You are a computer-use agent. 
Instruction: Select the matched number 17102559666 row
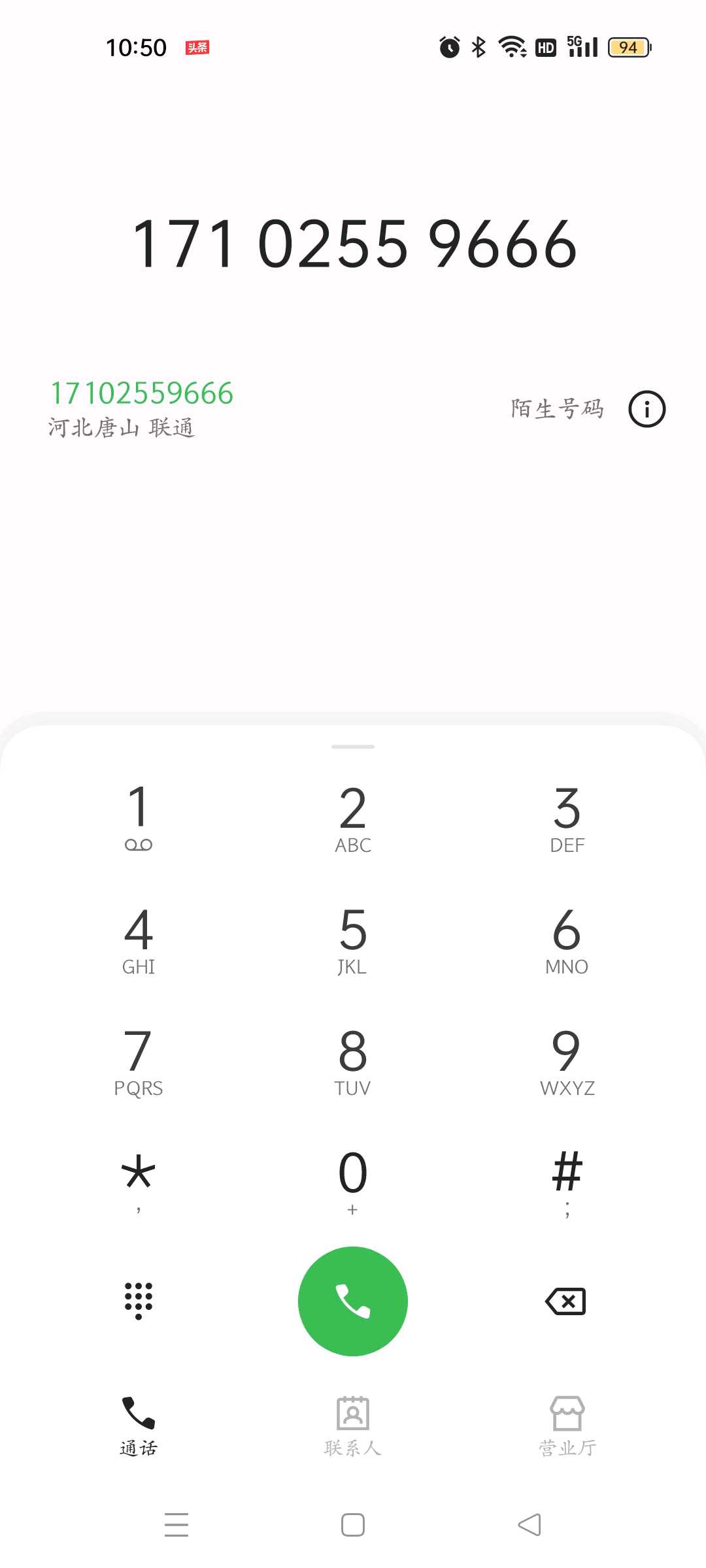coord(196,409)
